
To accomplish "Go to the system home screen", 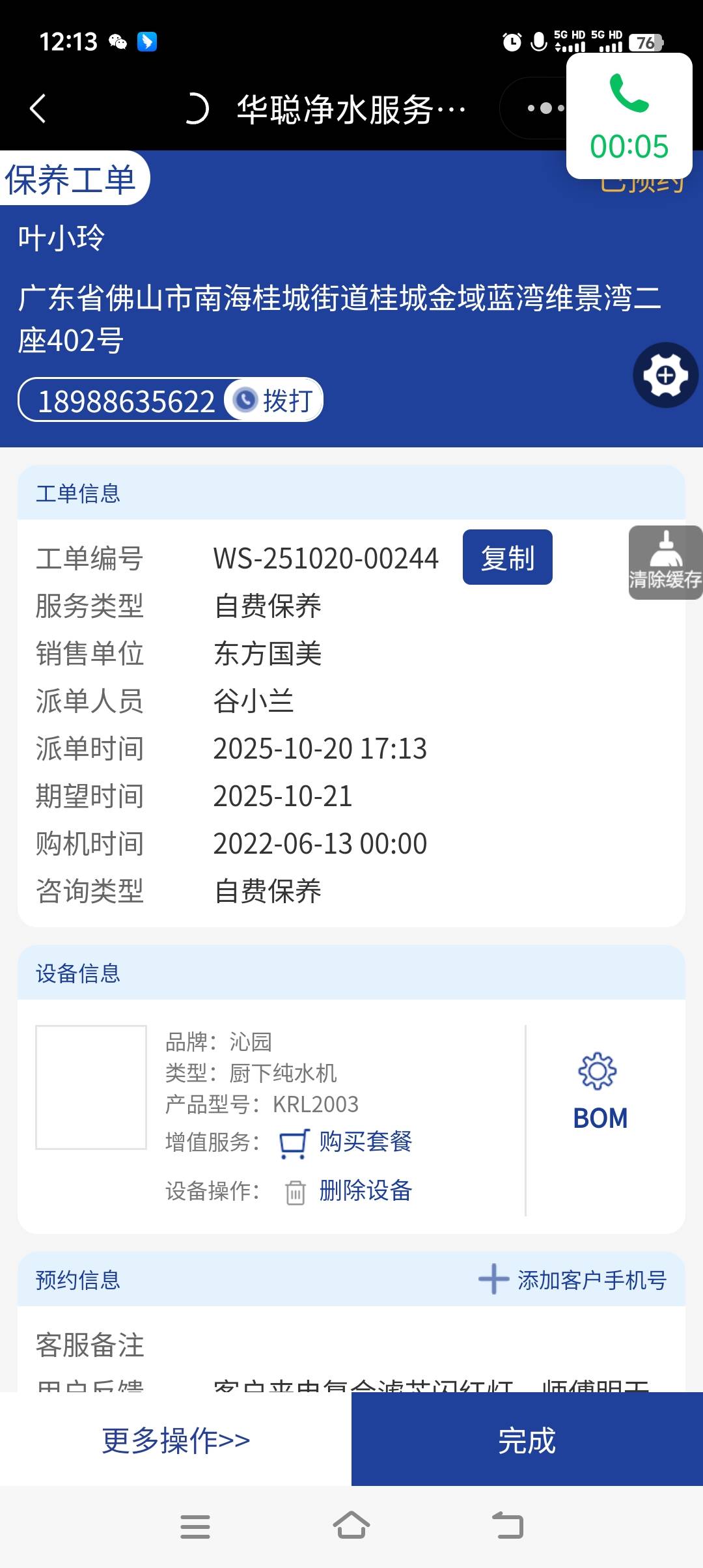I will (351, 1526).
